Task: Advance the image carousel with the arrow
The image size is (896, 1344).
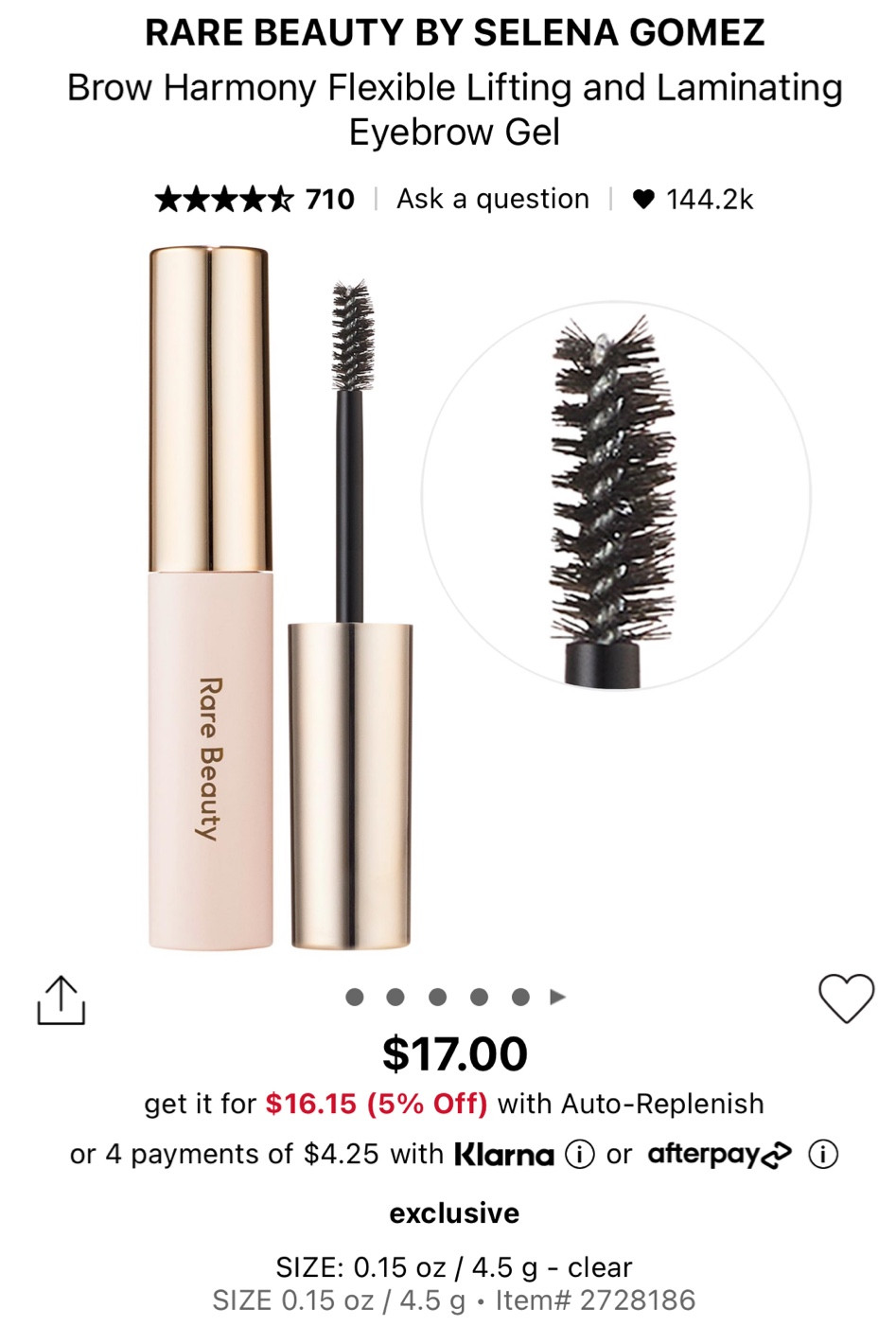Action: [x=557, y=997]
